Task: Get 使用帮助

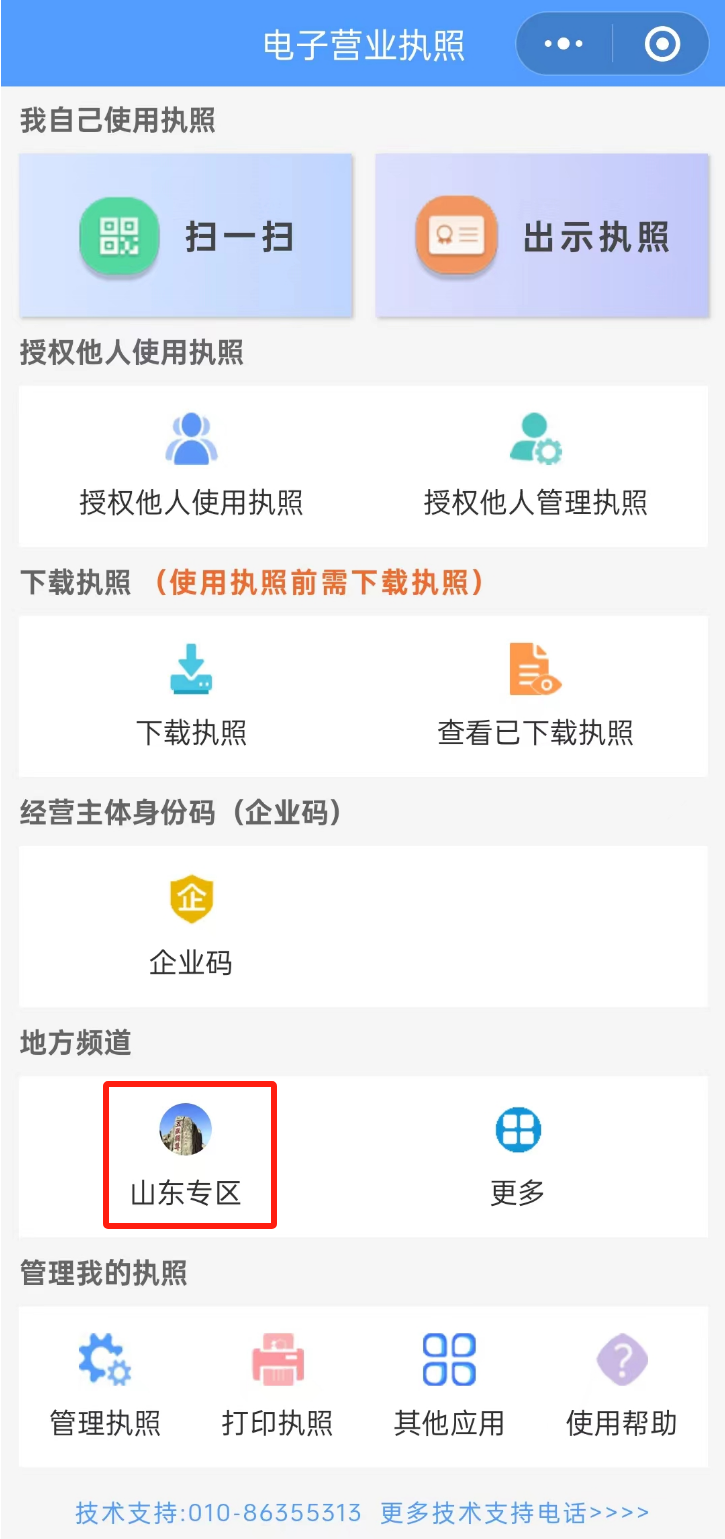Action: coord(621,1385)
